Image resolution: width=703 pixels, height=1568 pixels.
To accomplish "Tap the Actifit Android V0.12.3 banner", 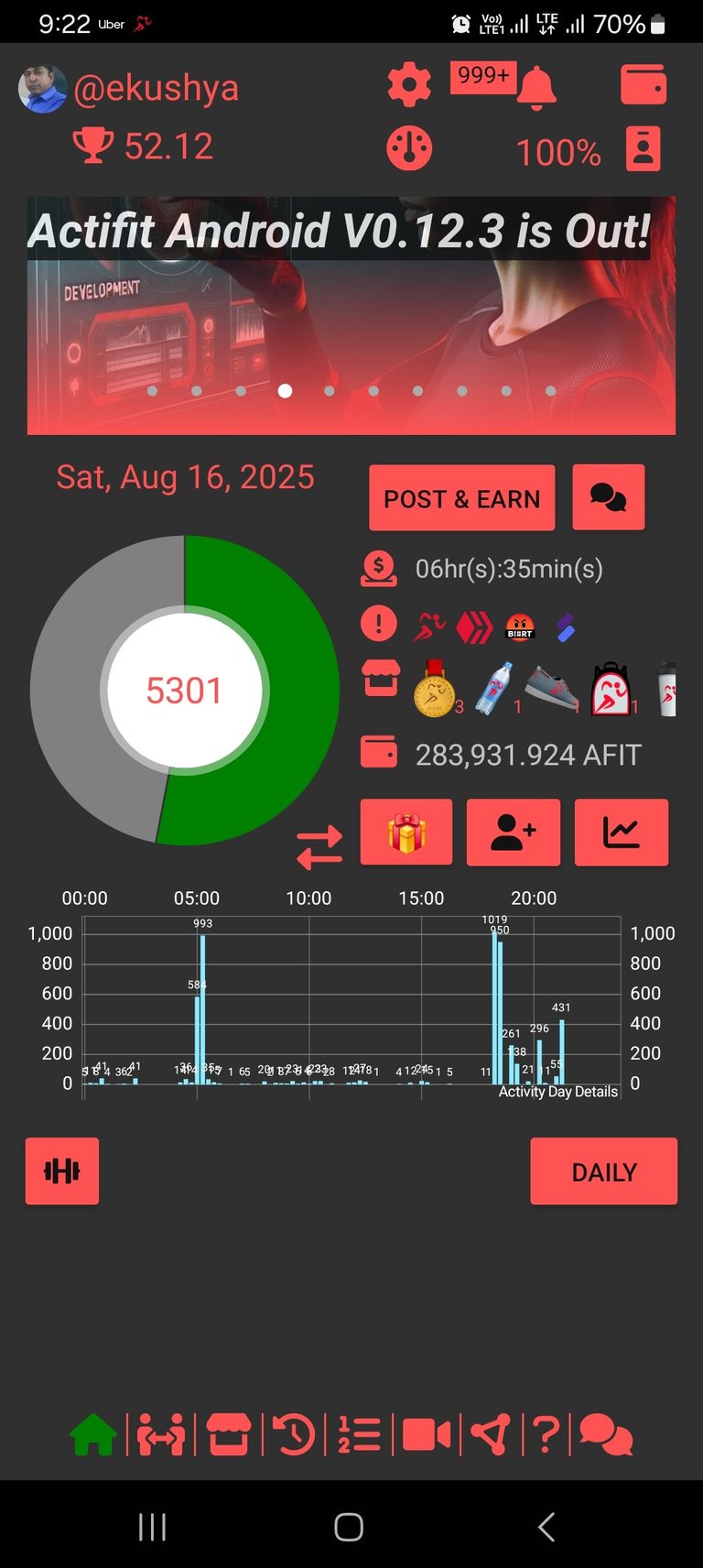I will point(351,315).
